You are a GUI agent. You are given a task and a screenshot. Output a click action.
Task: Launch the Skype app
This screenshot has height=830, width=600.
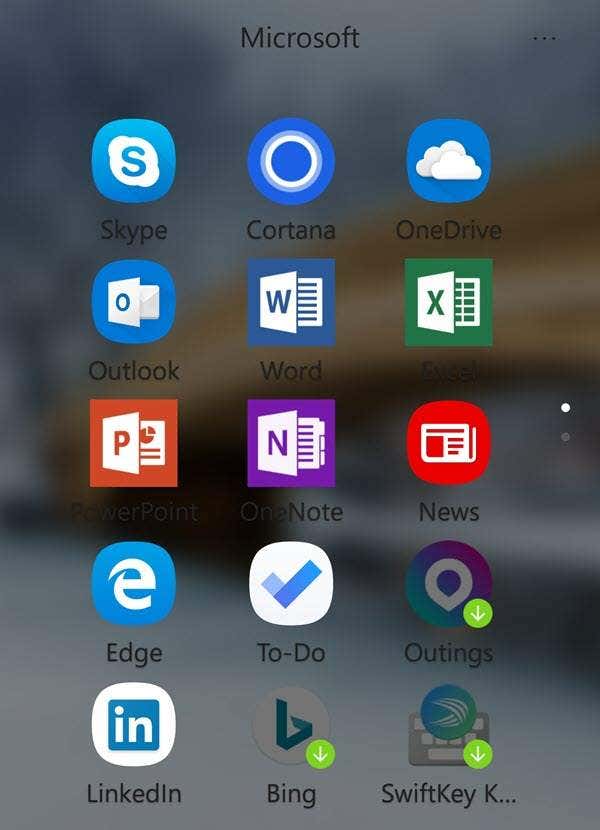(x=133, y=161)
